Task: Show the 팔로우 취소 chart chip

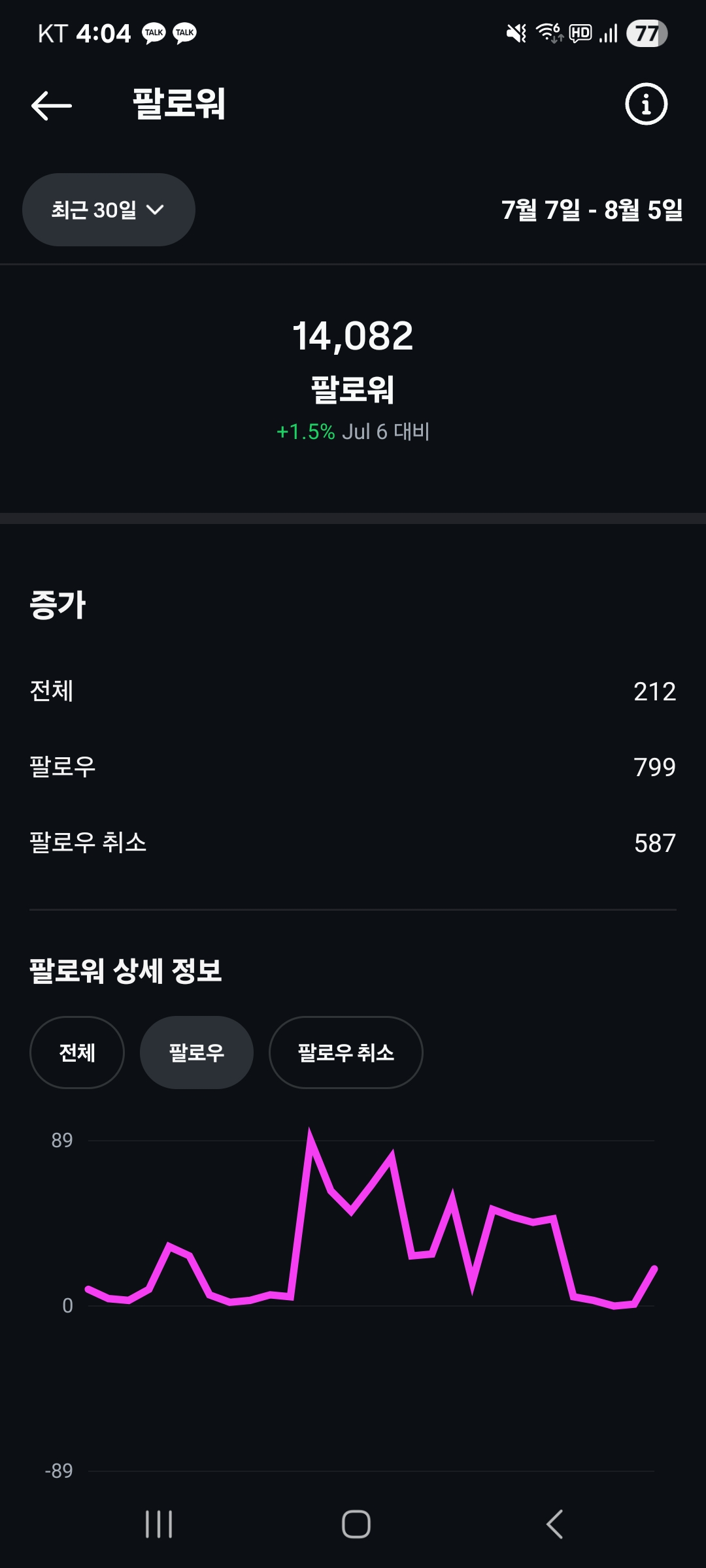Action: (x=346, y=1053)
